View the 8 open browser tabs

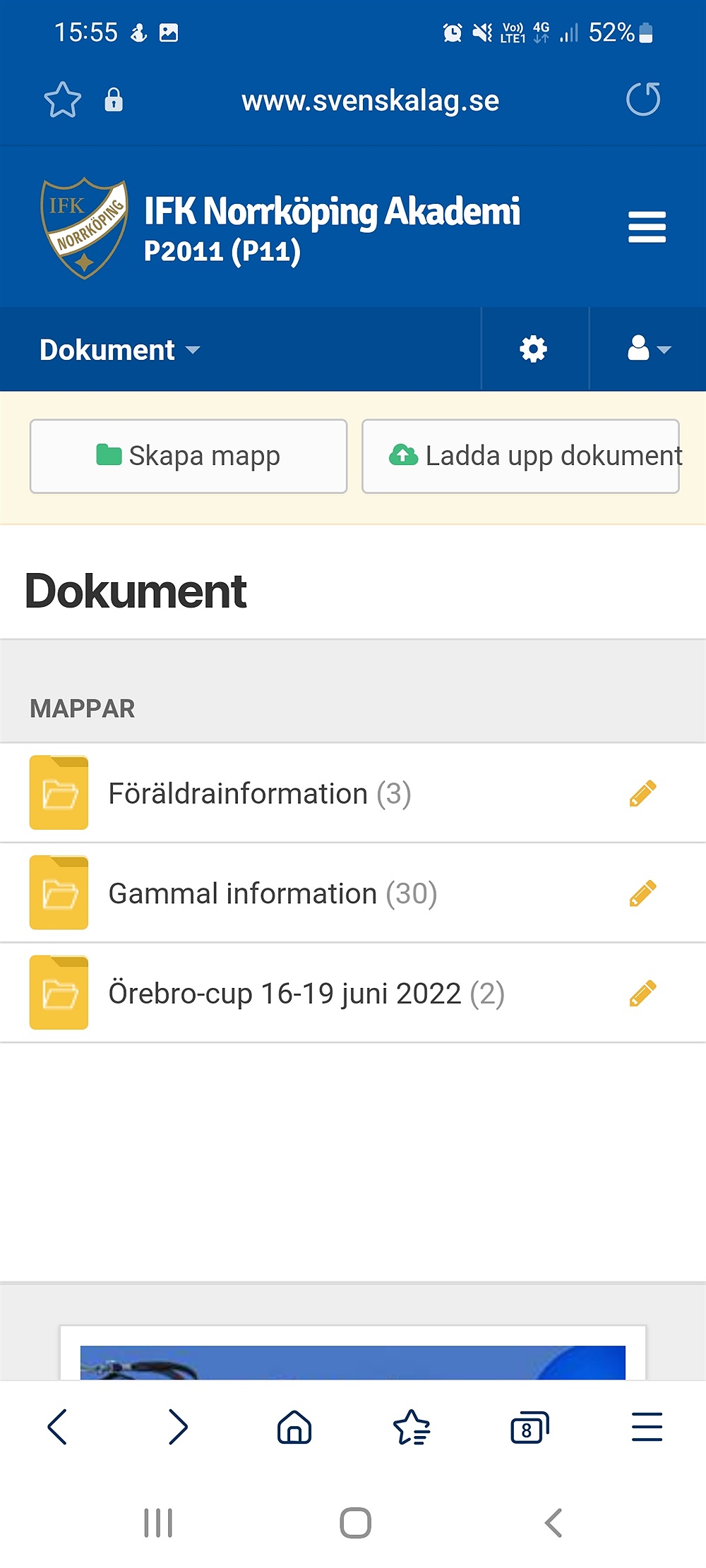click(529, 1427)
